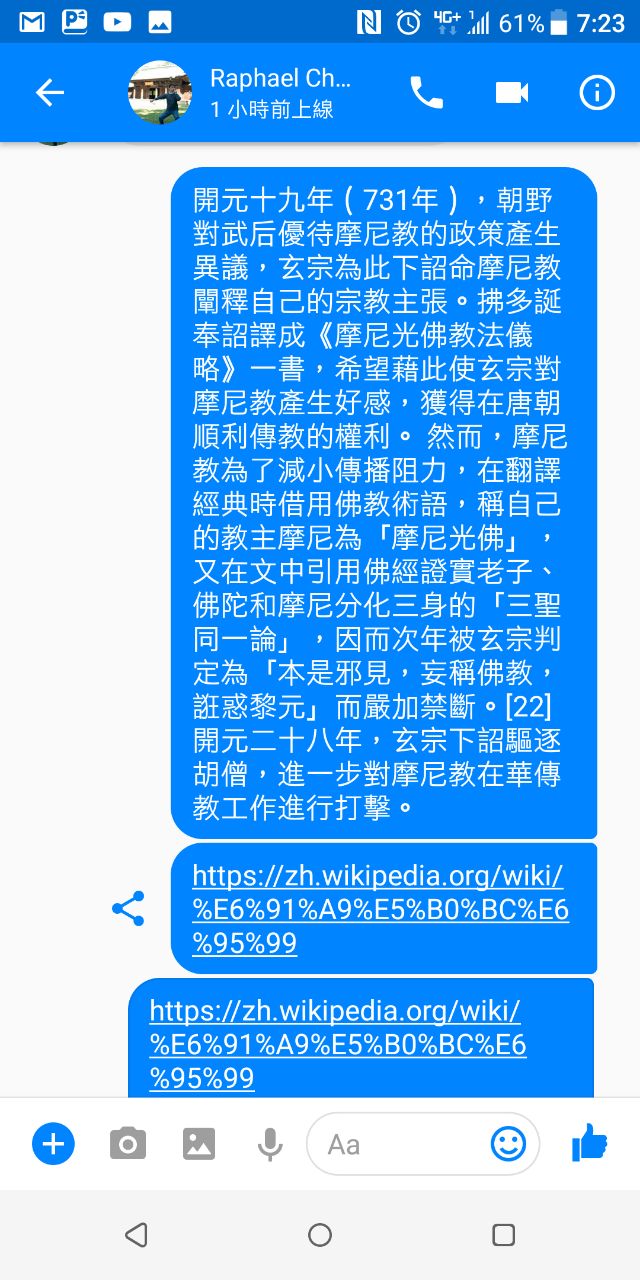Screen dimensions: 640x1280
Task: Share the first Wikipedia link message
Action: [x=128, y=908]
